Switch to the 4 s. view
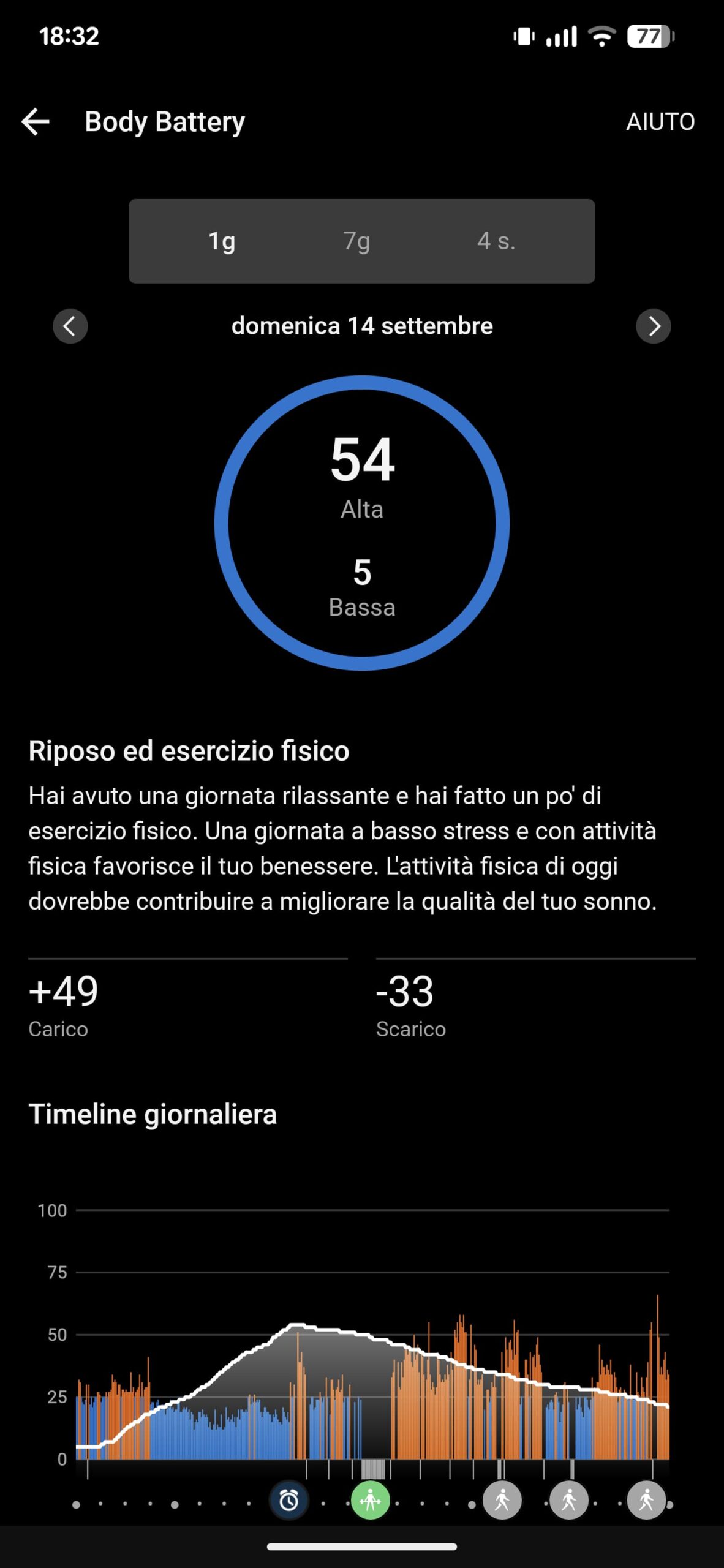Screen dimensions: 724x1568 [496, 241]
